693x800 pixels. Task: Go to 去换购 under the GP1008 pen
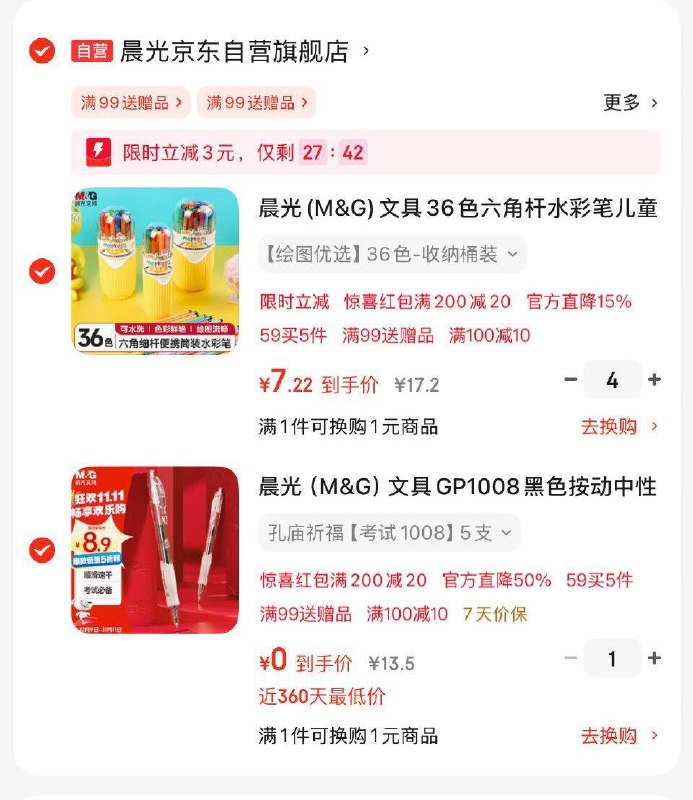coord(620,736)
